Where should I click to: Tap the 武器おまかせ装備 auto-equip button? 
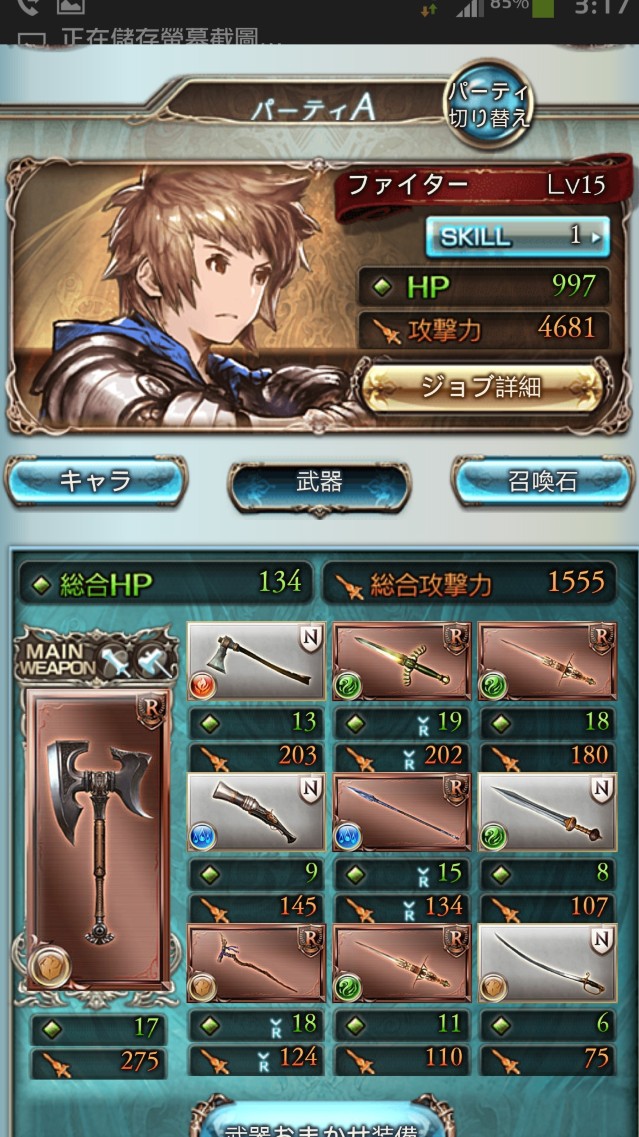(320, 1124)
